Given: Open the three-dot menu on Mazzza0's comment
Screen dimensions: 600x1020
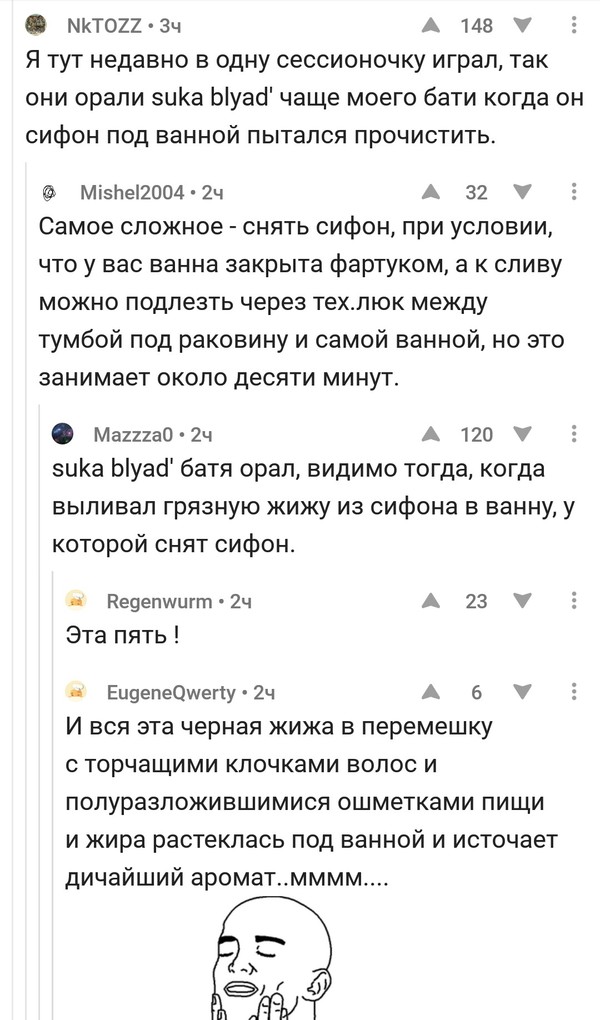Looking at the screenshot, I should 574,433.
